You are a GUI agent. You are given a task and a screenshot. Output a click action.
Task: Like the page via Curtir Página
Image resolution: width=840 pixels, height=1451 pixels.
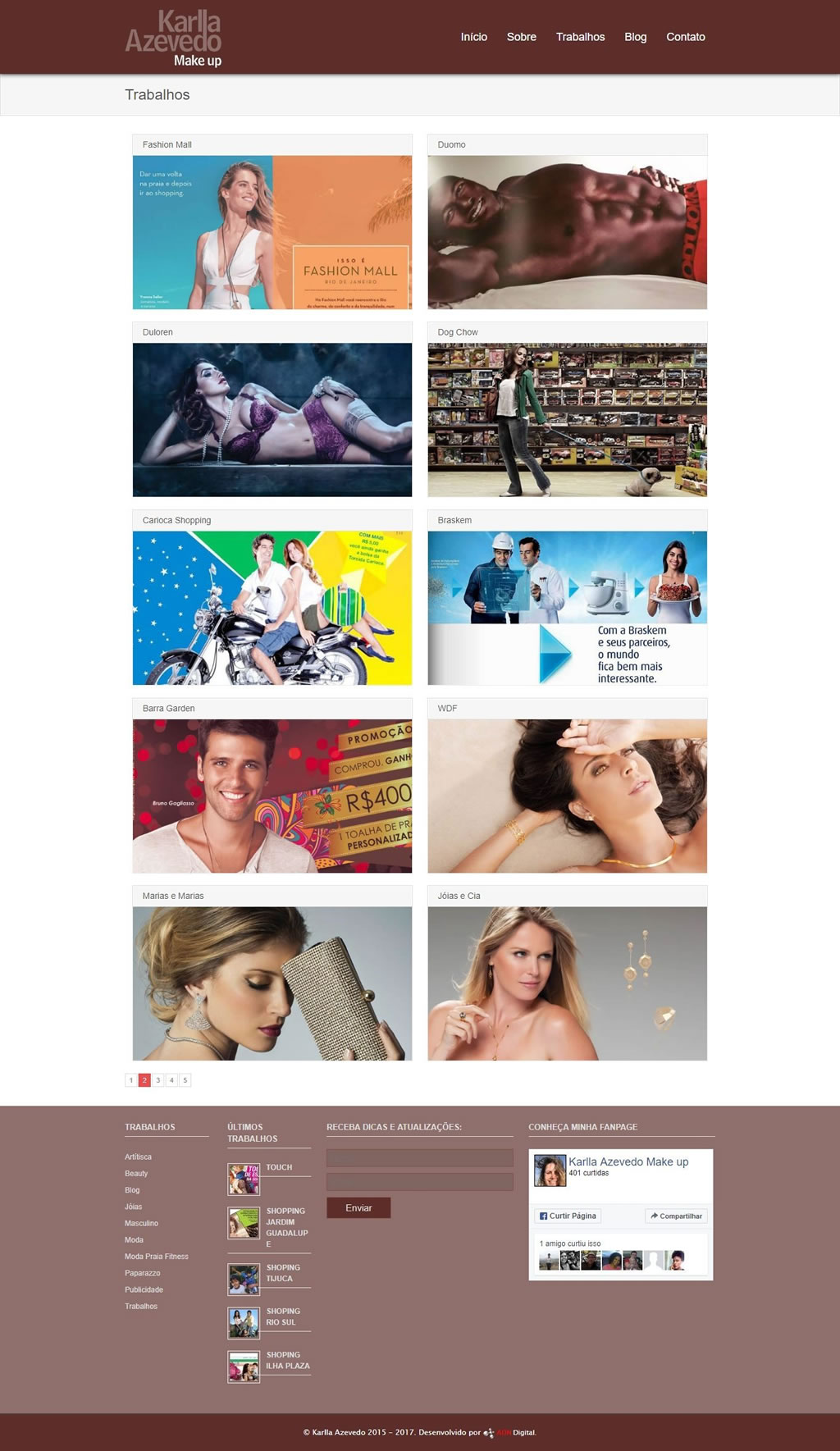[x=568, y=1216]
